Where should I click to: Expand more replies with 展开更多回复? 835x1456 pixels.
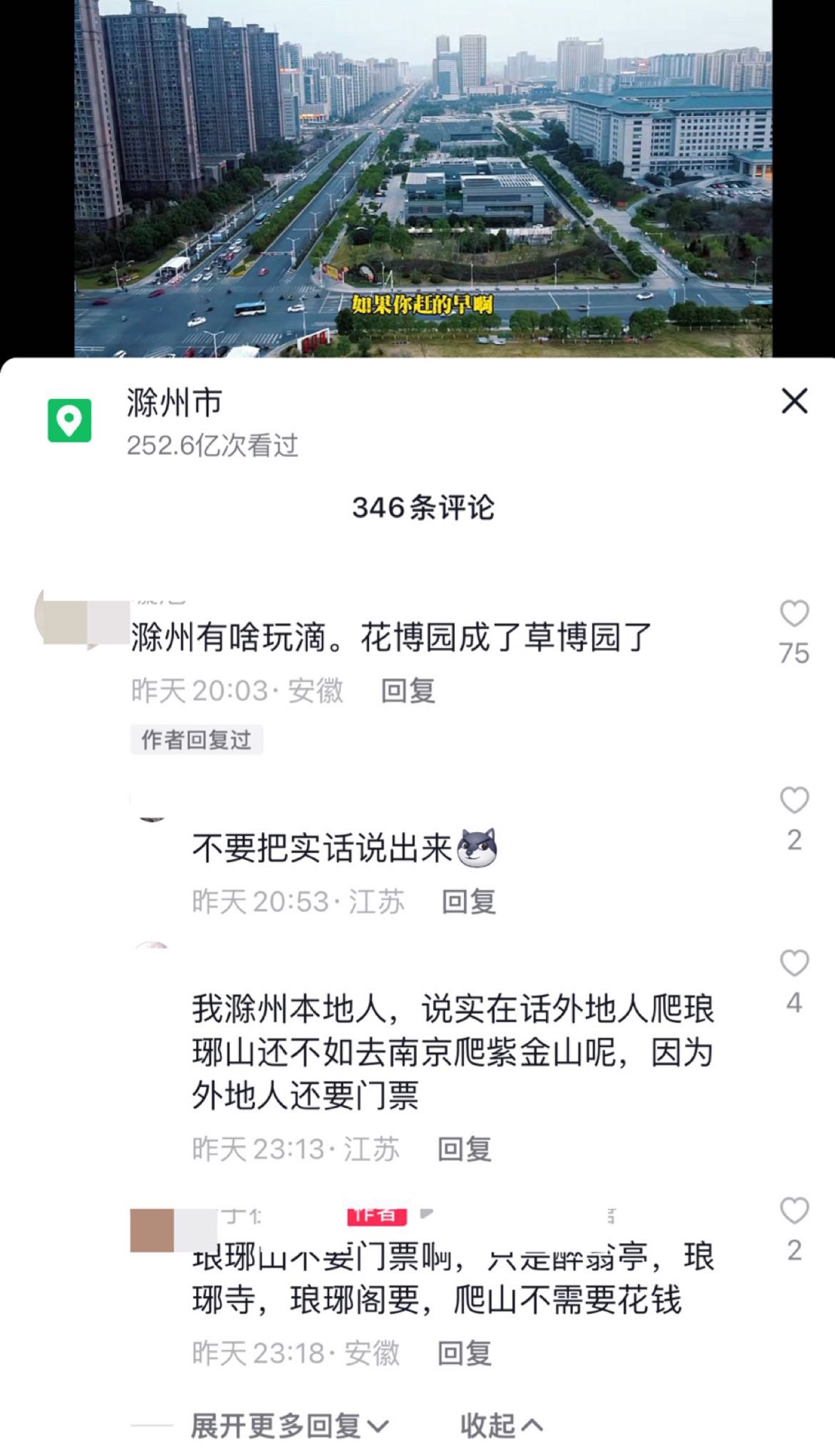click(289, 1426)
